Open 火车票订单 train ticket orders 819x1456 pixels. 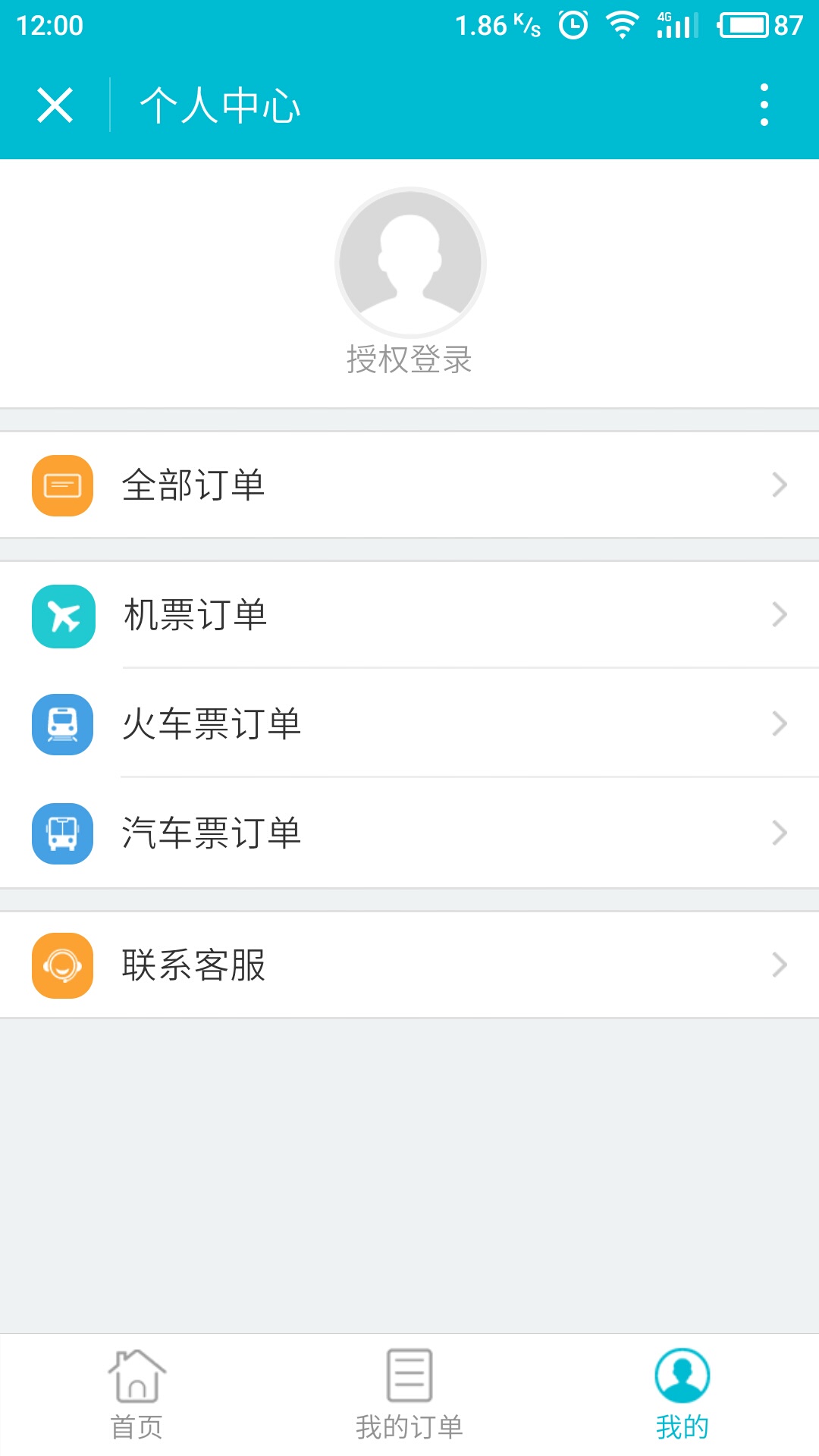tap(409, 724)
